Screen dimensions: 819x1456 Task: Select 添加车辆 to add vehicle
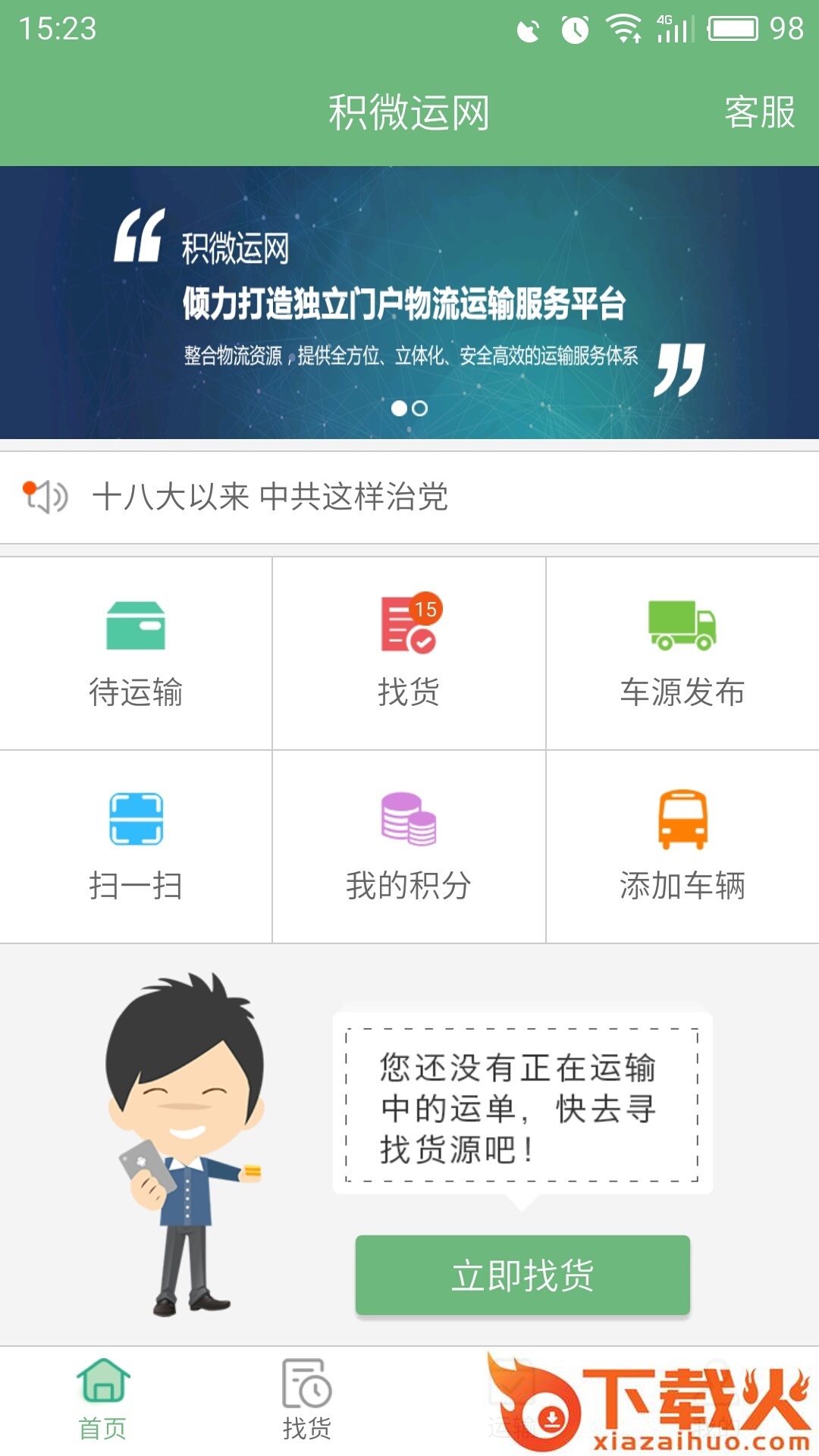682,846
